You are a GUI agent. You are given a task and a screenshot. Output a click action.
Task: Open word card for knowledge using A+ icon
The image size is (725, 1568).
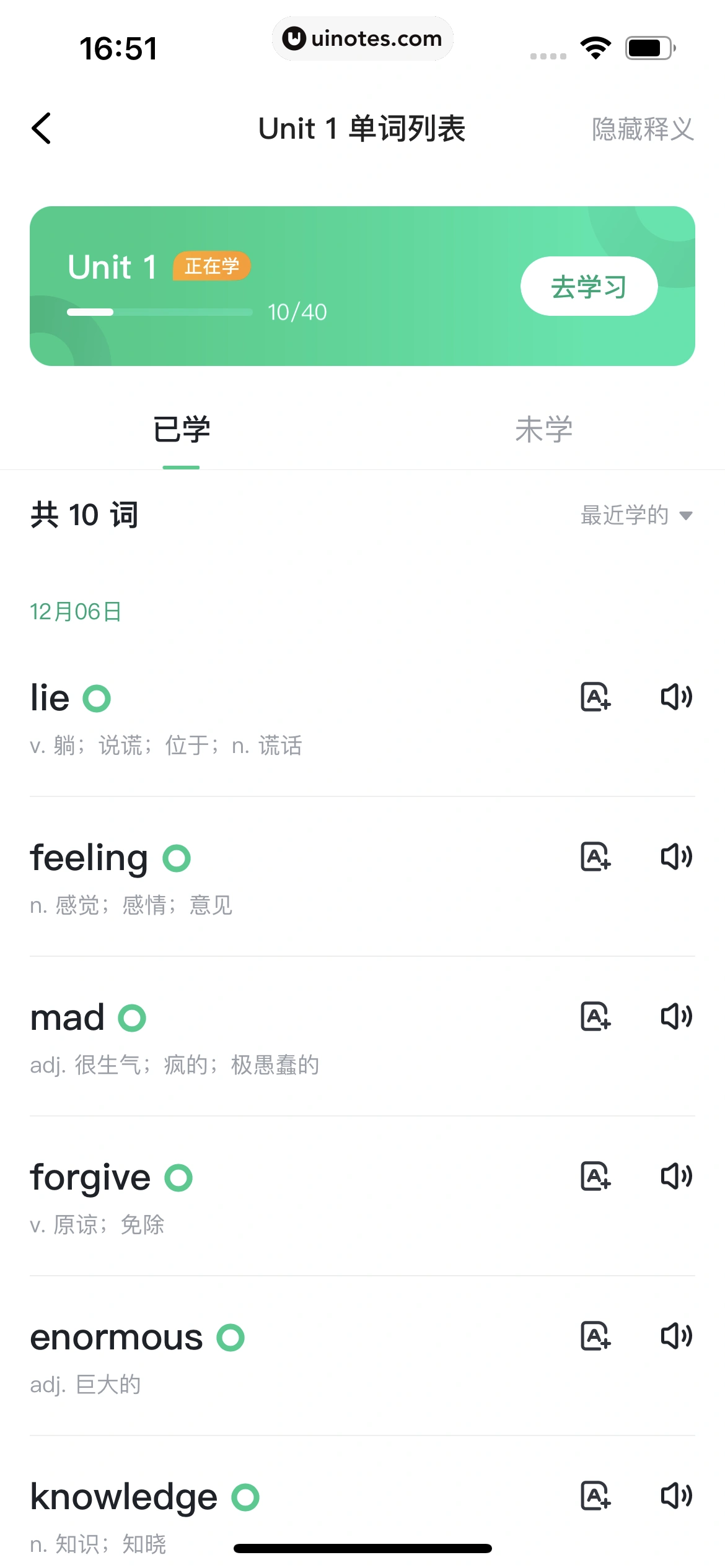pyautogui.click(x=595, y=1494)
